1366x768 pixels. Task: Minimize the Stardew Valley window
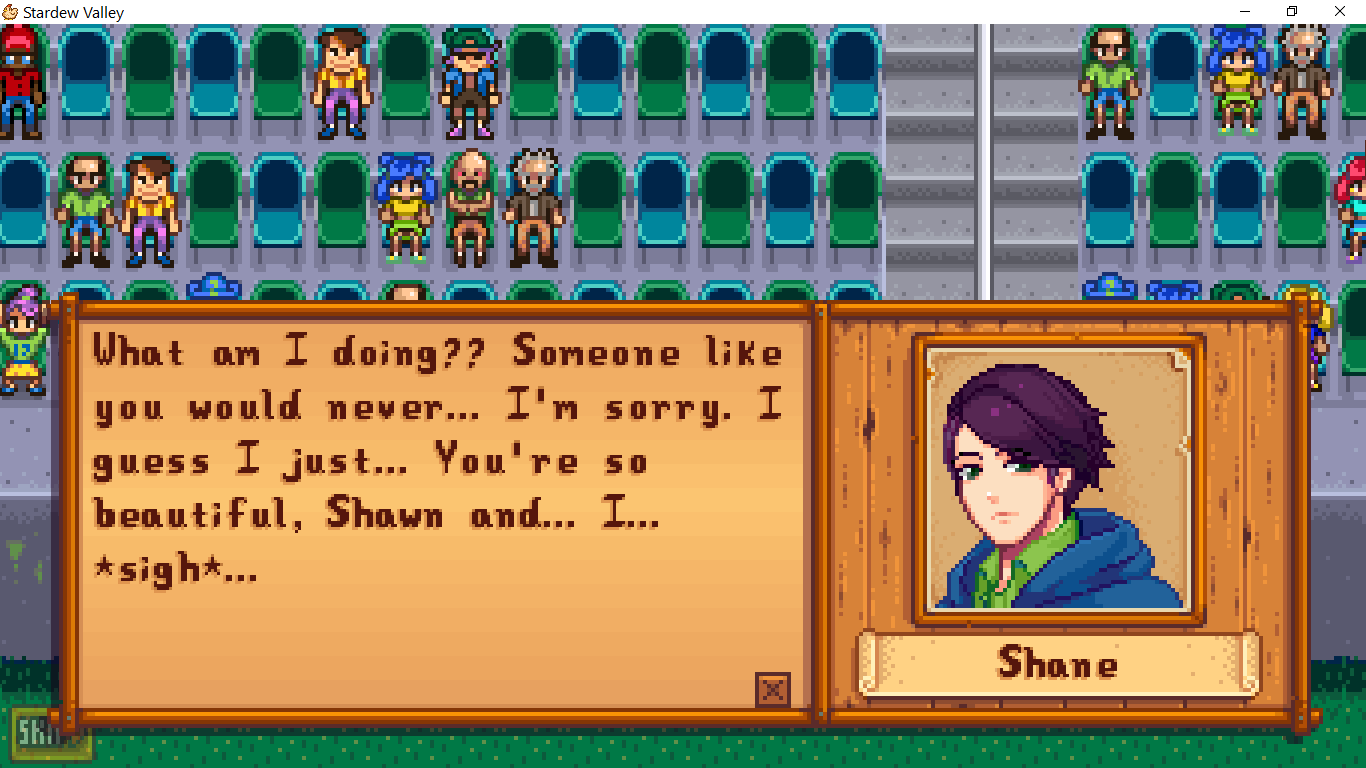(x=1245, y=12)
